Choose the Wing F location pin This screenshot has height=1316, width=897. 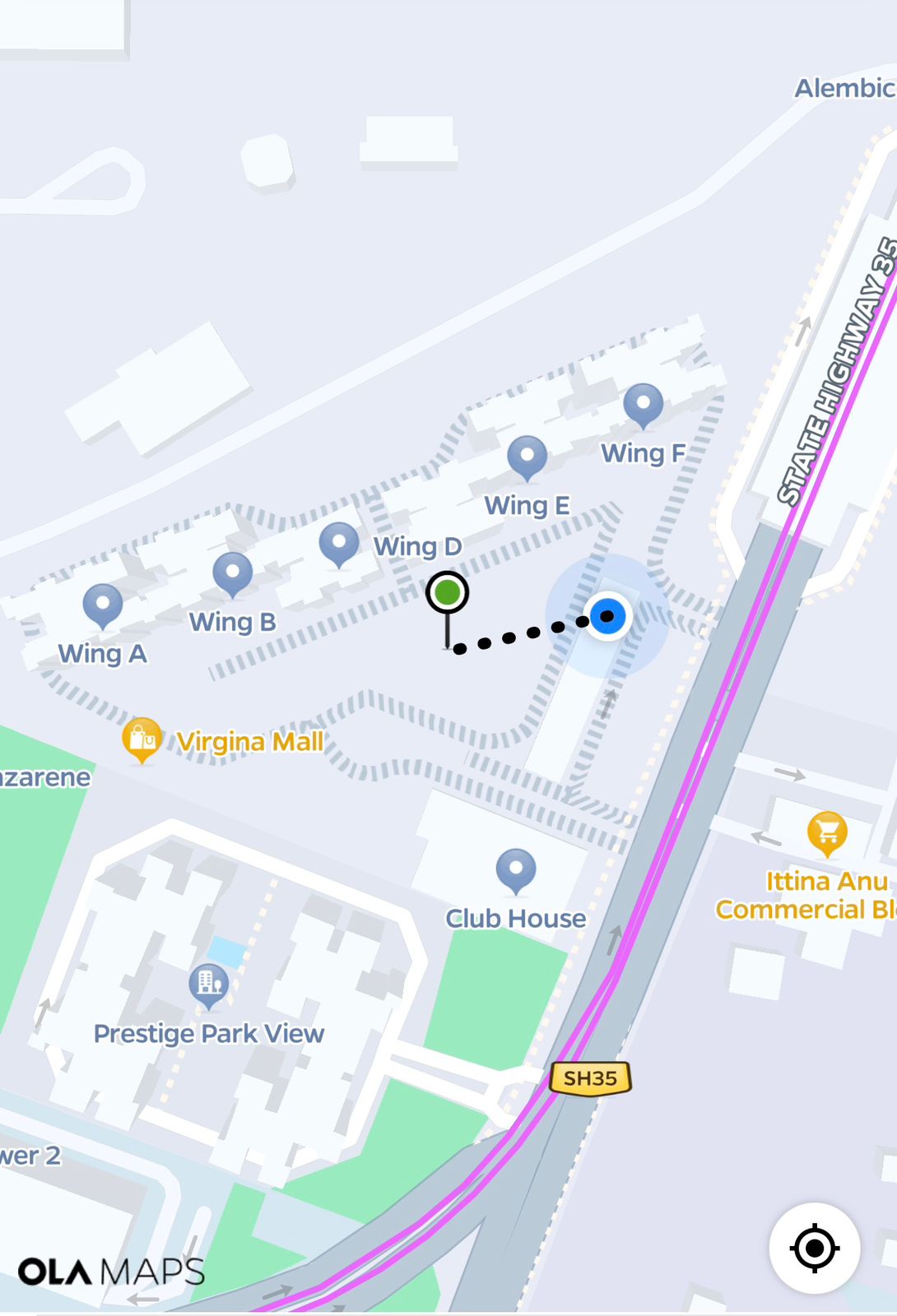click(x=643, y=404)
